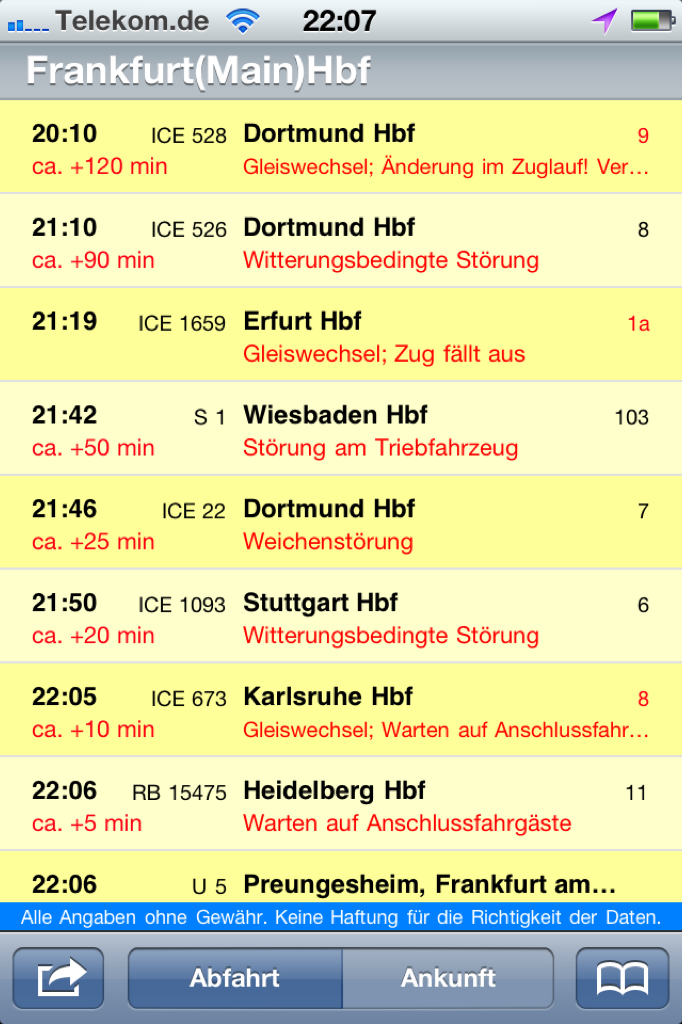Tap the share icon in the toolbar

pos(58,978)
